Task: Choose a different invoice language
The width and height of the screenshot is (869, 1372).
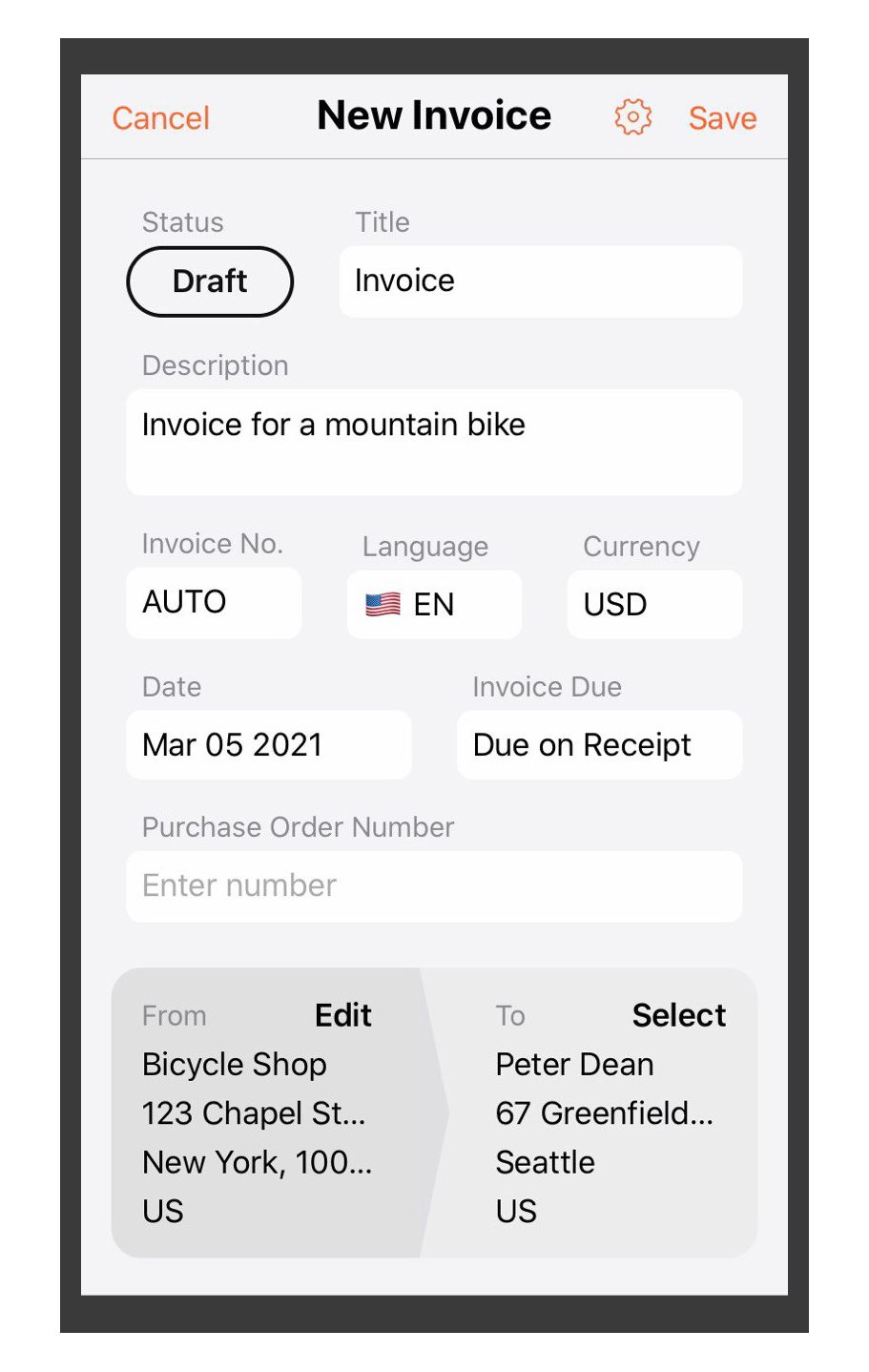Action: coord(434,605)
